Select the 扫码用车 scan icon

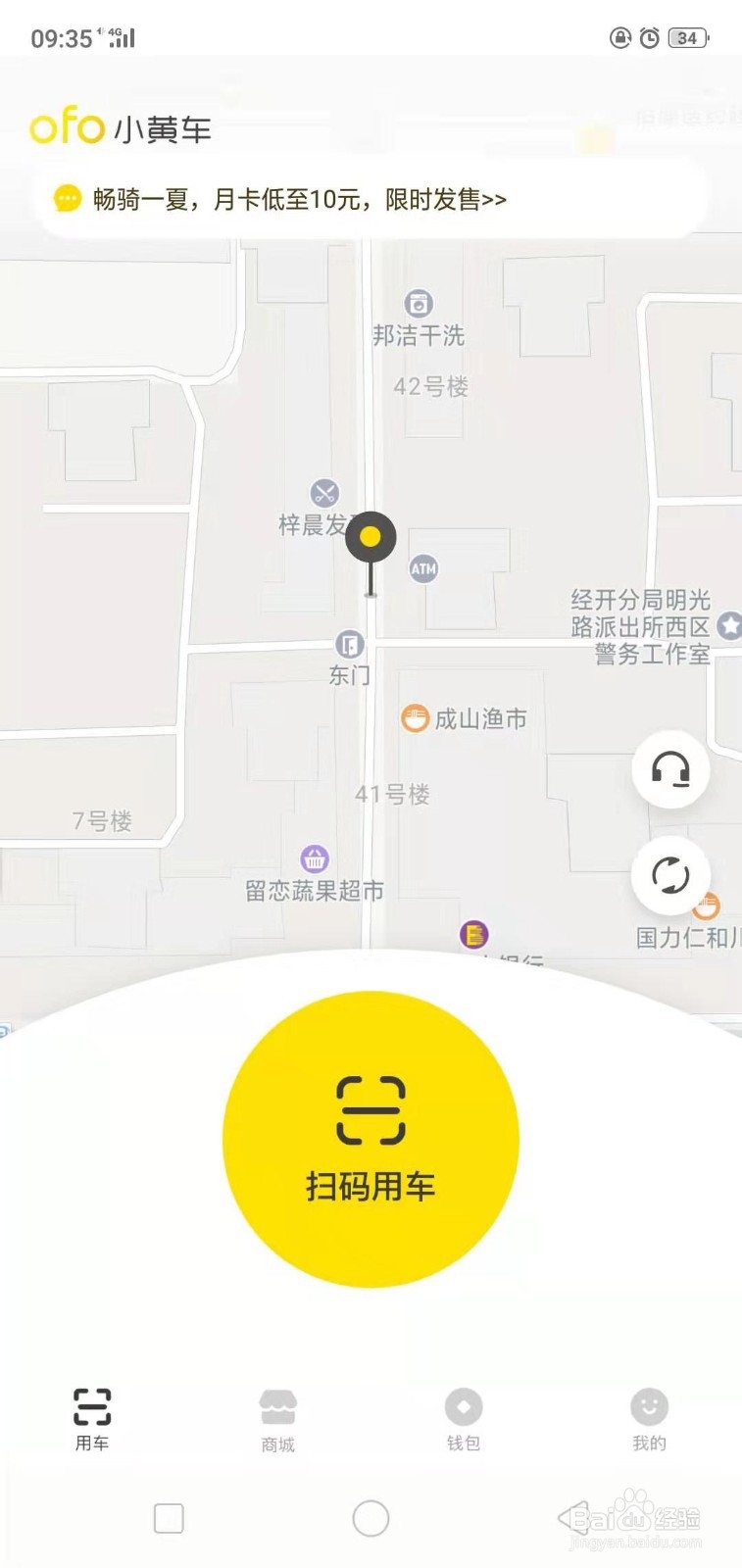coord(370,1108)
